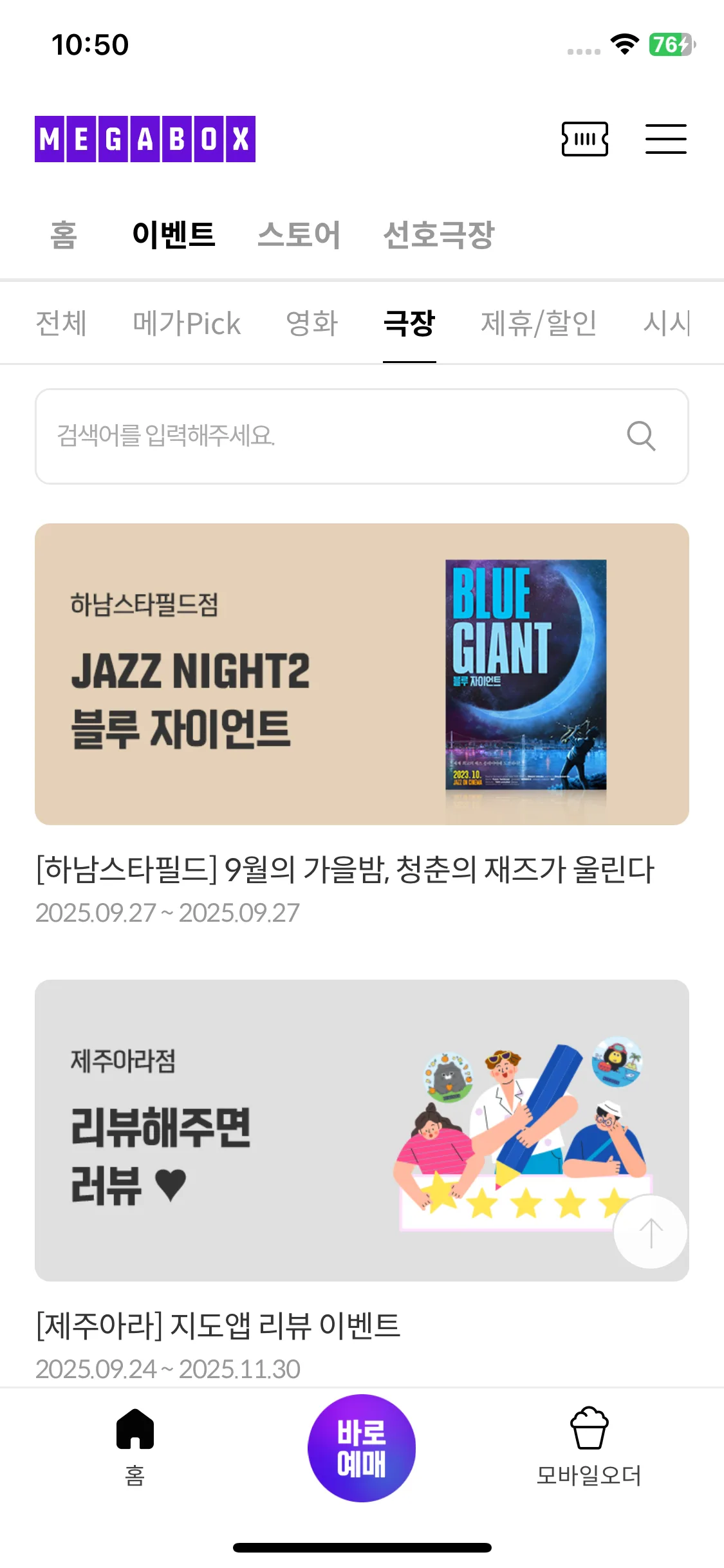724x1568 pixels.
Task: Select the 메가Pick event category
Action: 187,323
